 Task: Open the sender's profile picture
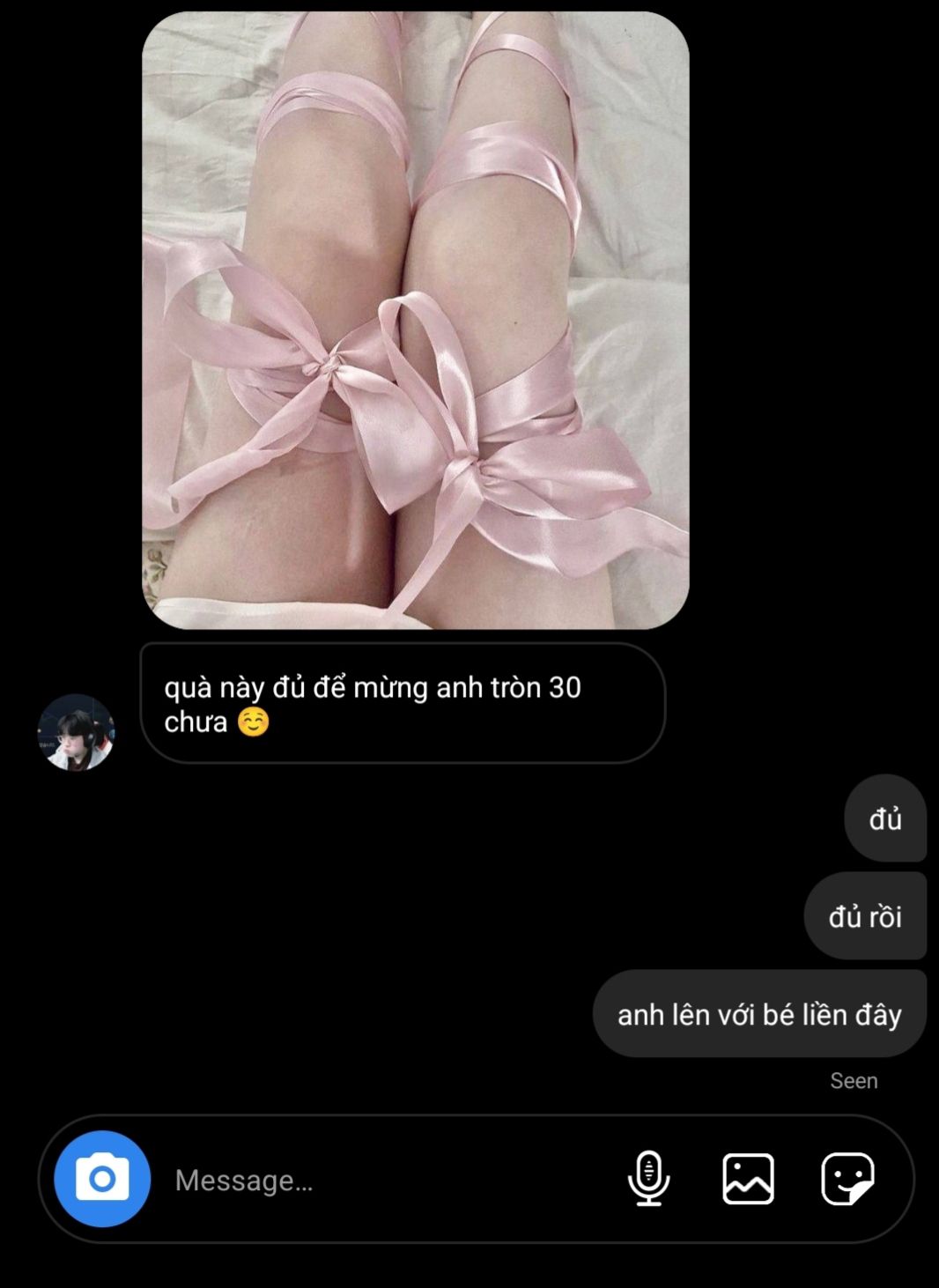click(76, 732)
